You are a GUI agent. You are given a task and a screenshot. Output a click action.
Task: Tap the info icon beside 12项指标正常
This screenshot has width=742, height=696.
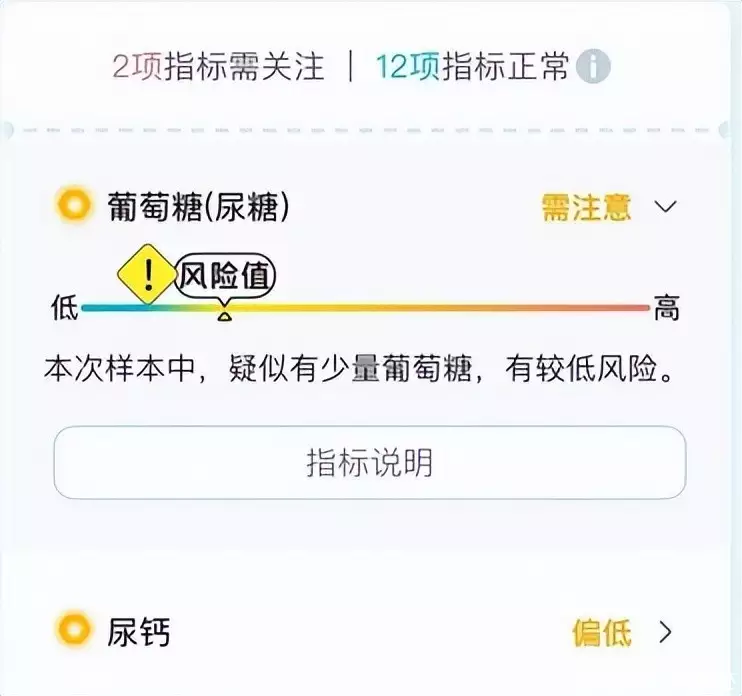pyautogui.click(x=593, y=67)
